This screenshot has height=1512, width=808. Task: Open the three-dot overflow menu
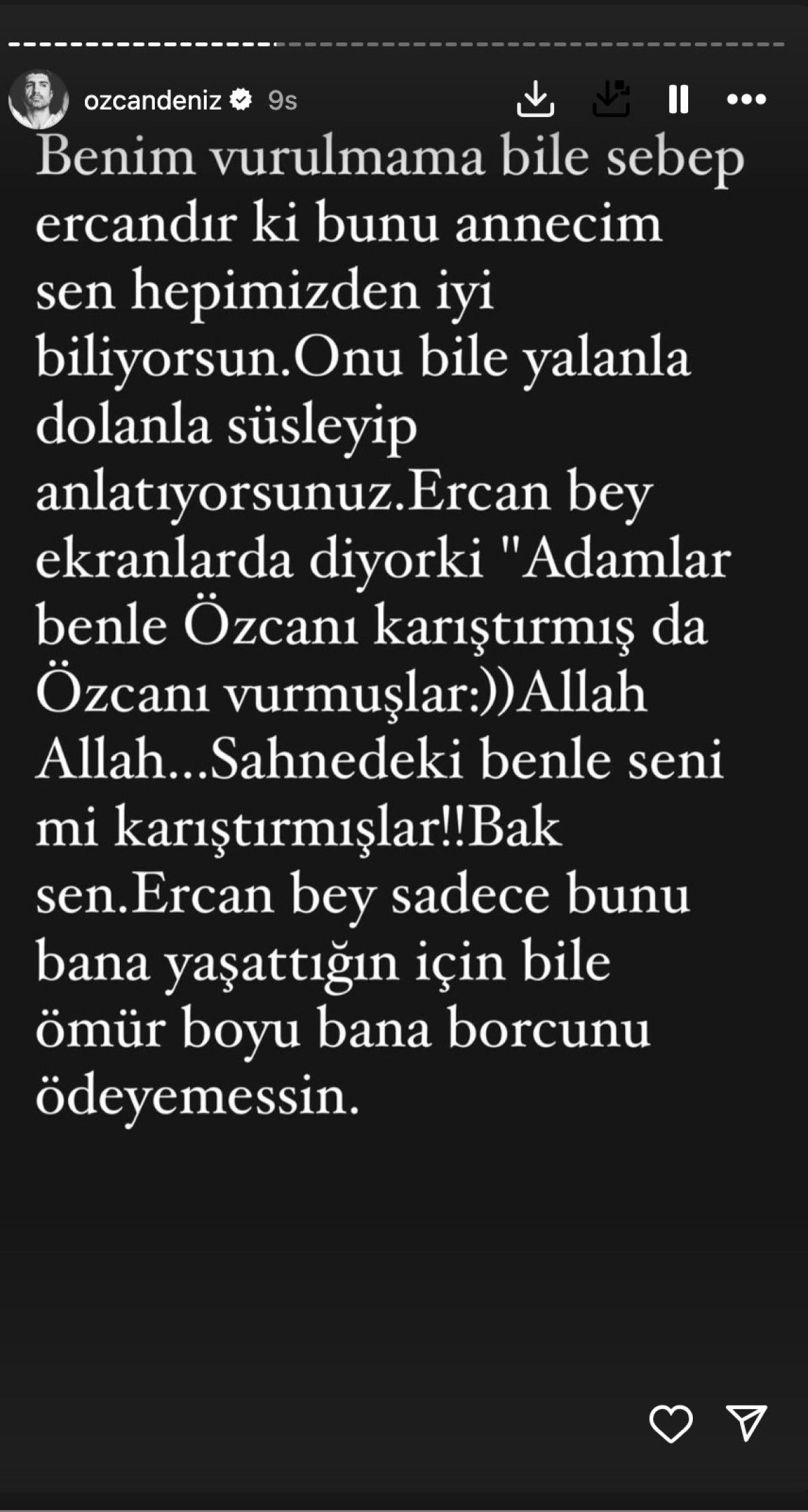[747, 100]
